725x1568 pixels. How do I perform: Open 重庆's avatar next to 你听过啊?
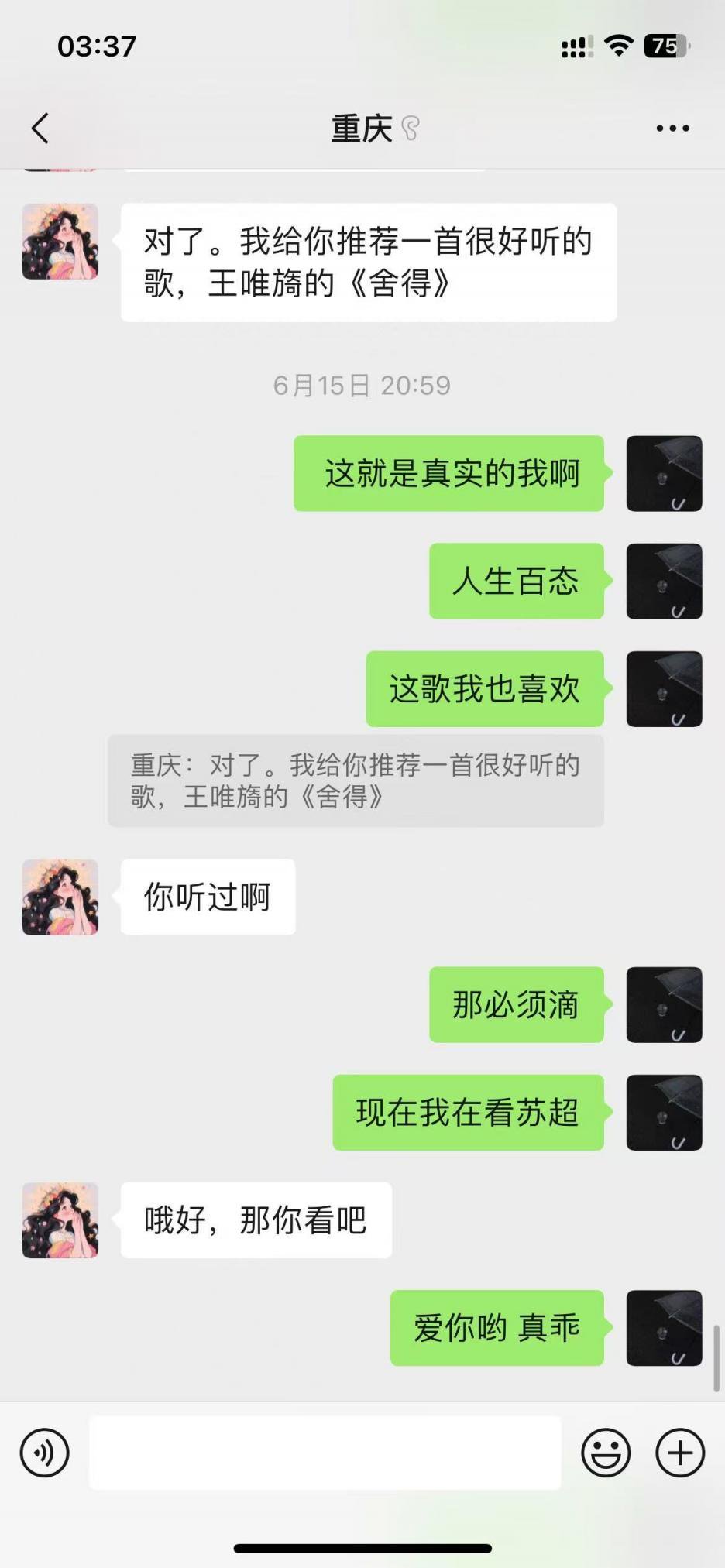[60, 897]
